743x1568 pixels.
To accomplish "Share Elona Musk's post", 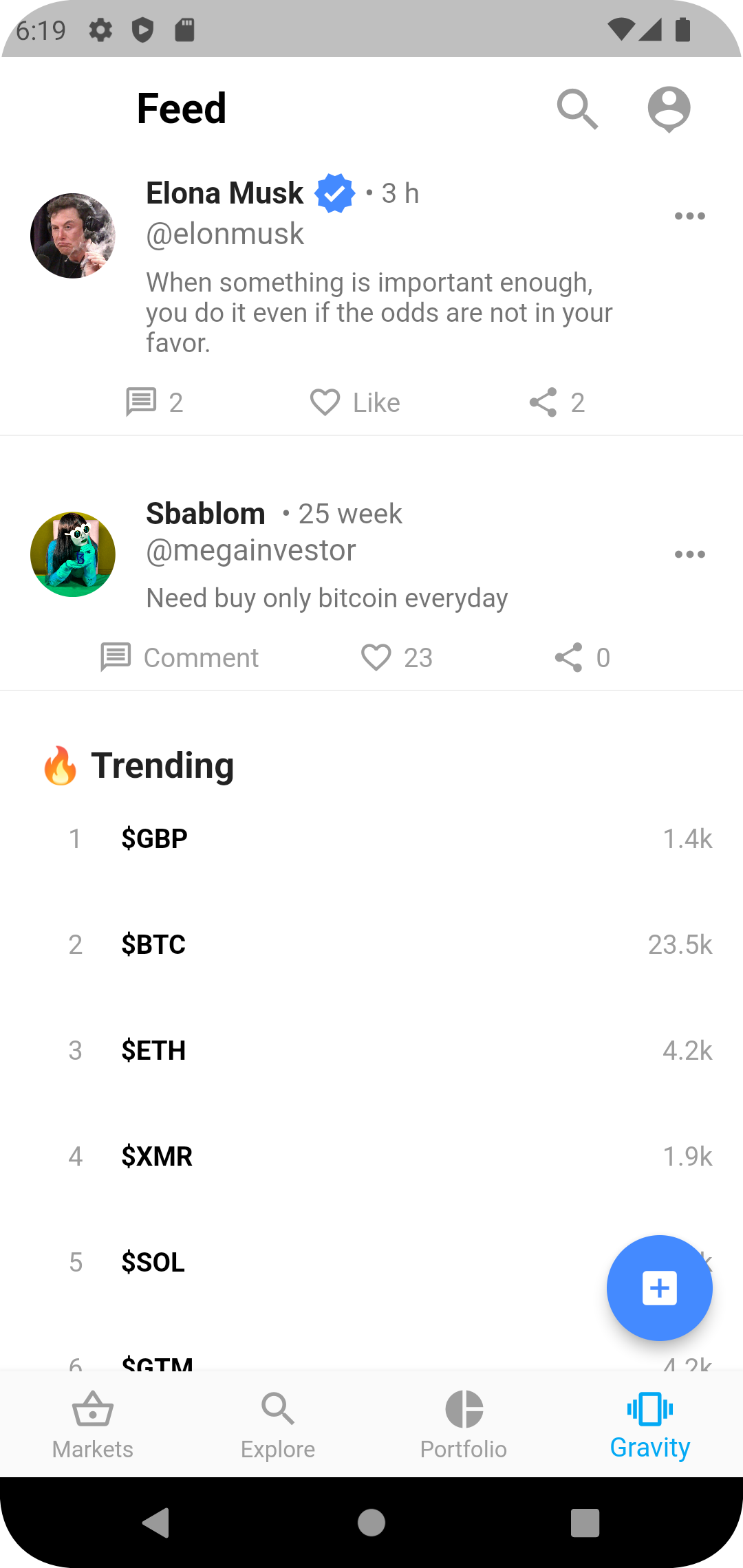I will click(557, 402).
